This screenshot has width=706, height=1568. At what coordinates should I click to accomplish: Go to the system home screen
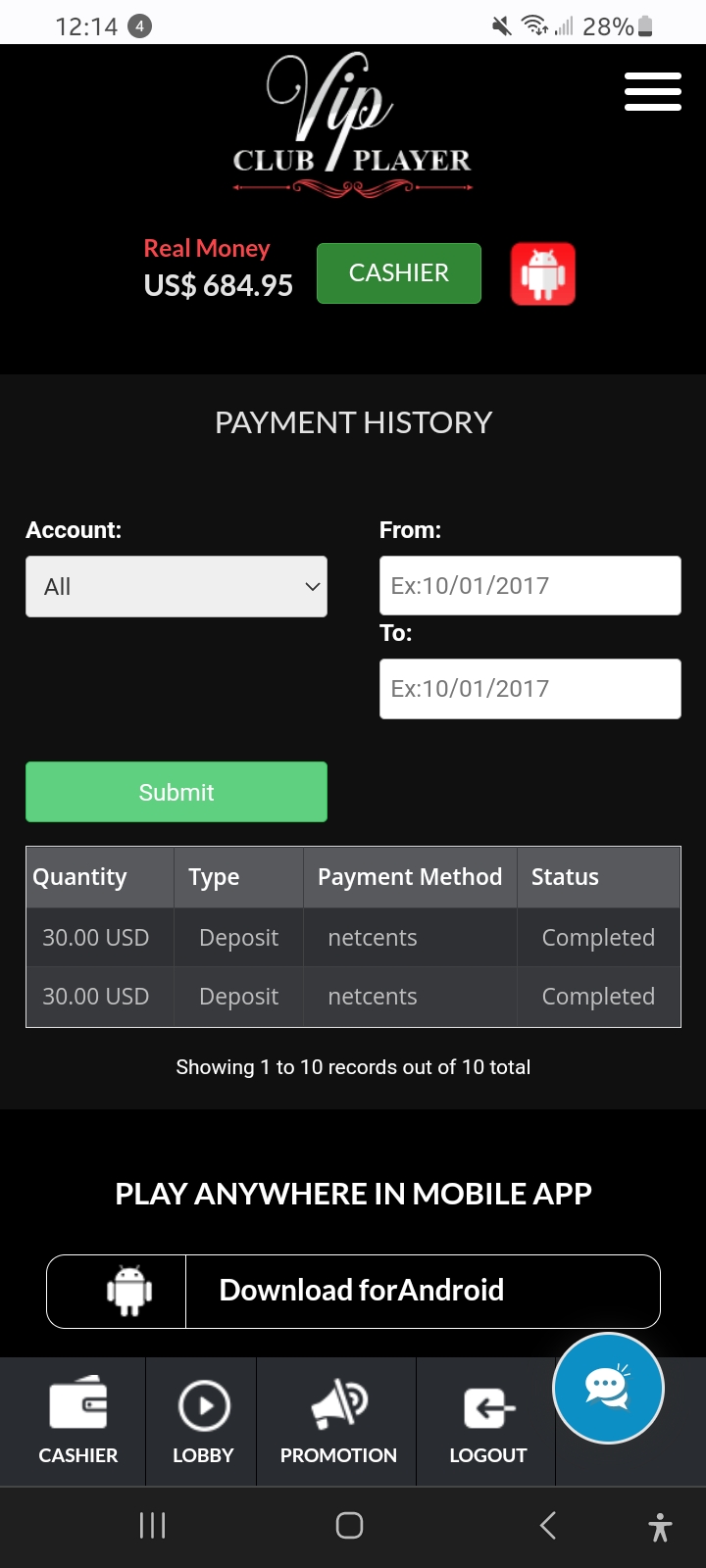coord(349,1525)
